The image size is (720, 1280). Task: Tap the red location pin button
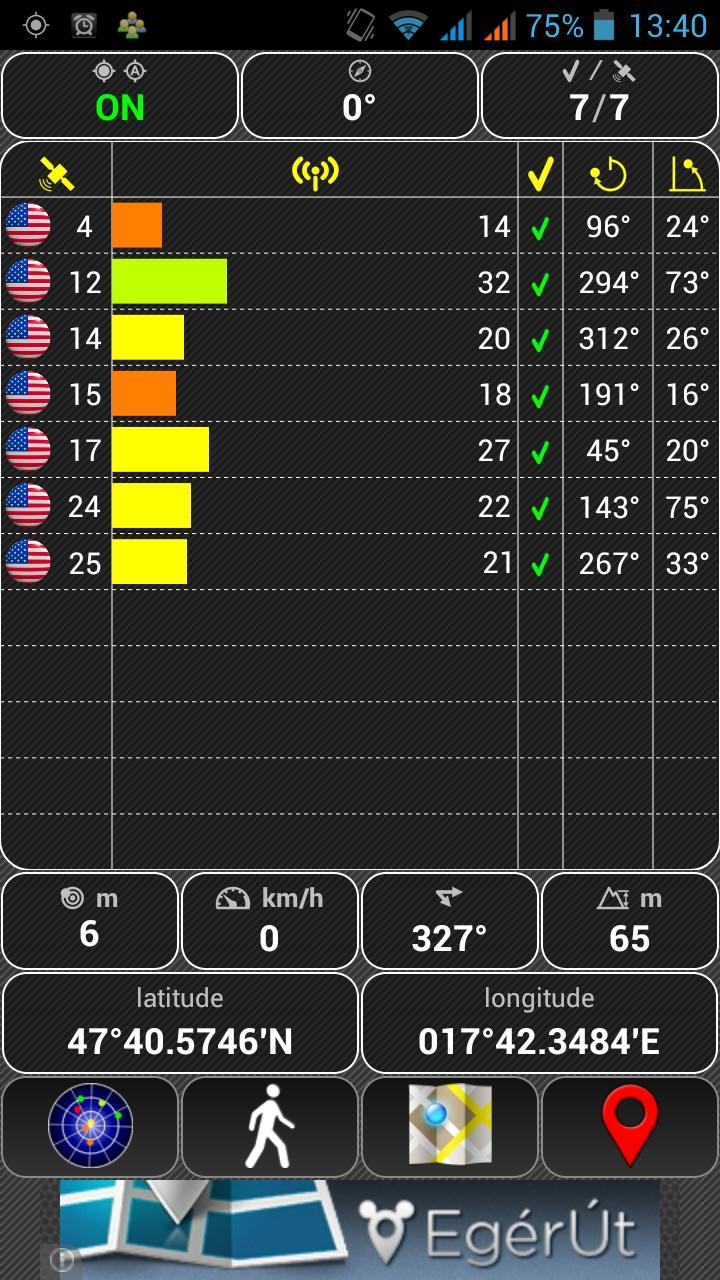point(630,1126)
